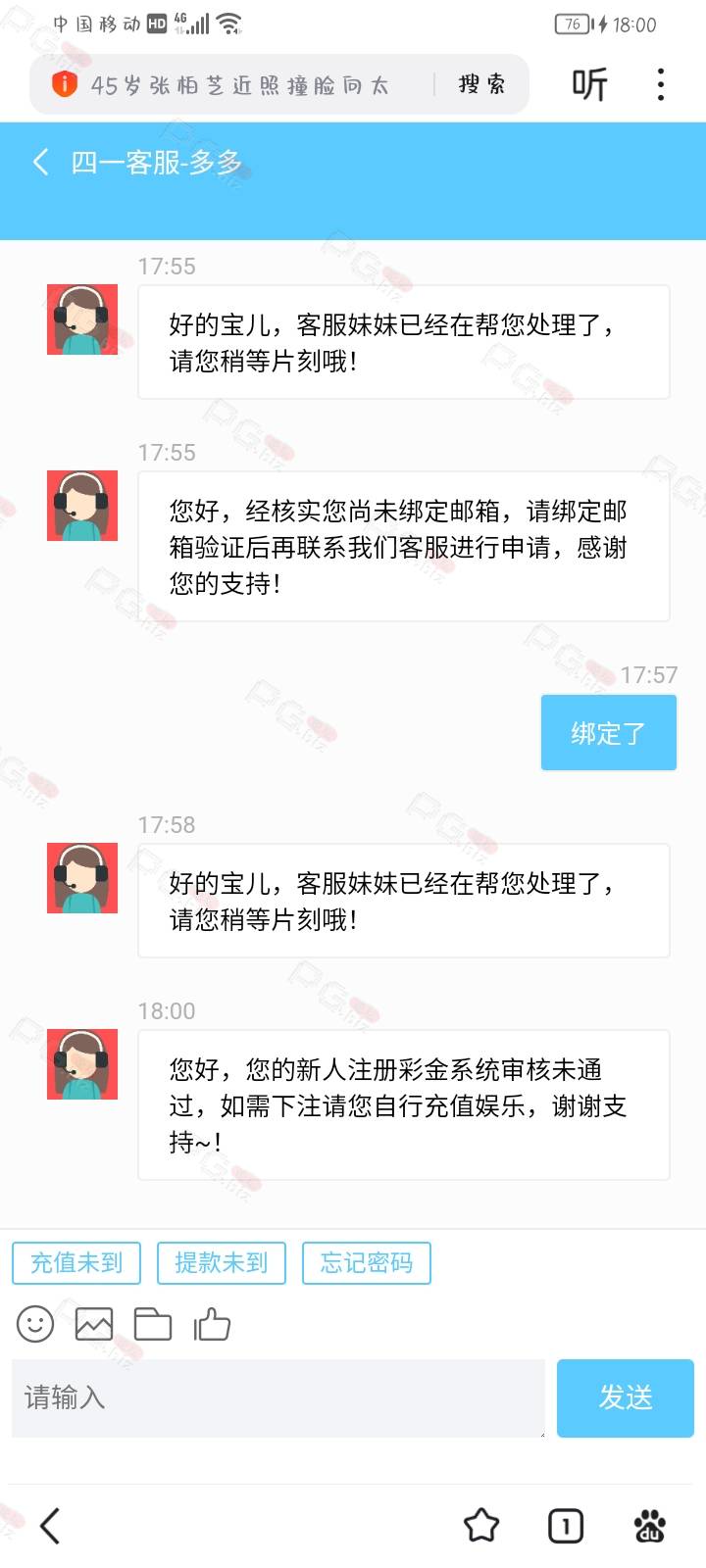
Task: Select the 提款未到 quick reply chip
Action: coord(221,1263)
